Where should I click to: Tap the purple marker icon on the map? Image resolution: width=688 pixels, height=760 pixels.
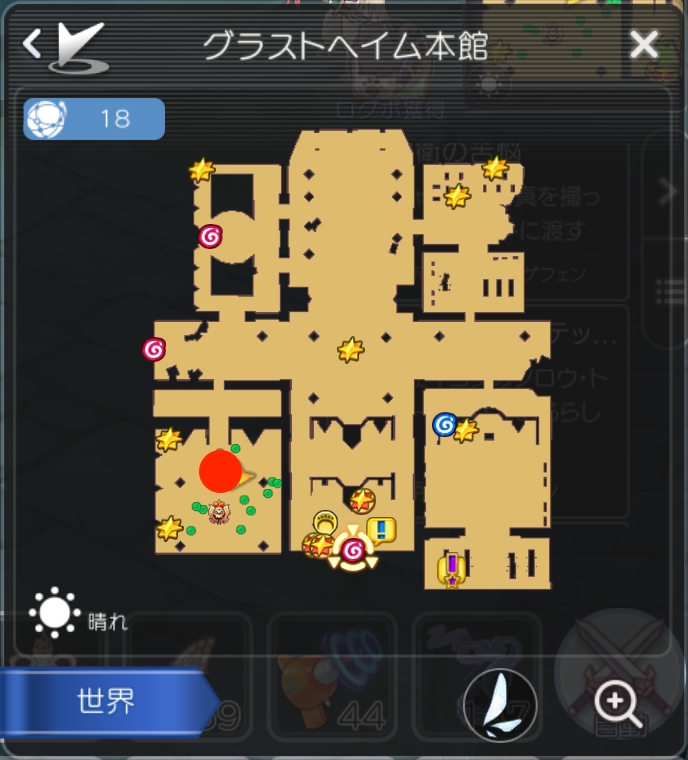452,569
